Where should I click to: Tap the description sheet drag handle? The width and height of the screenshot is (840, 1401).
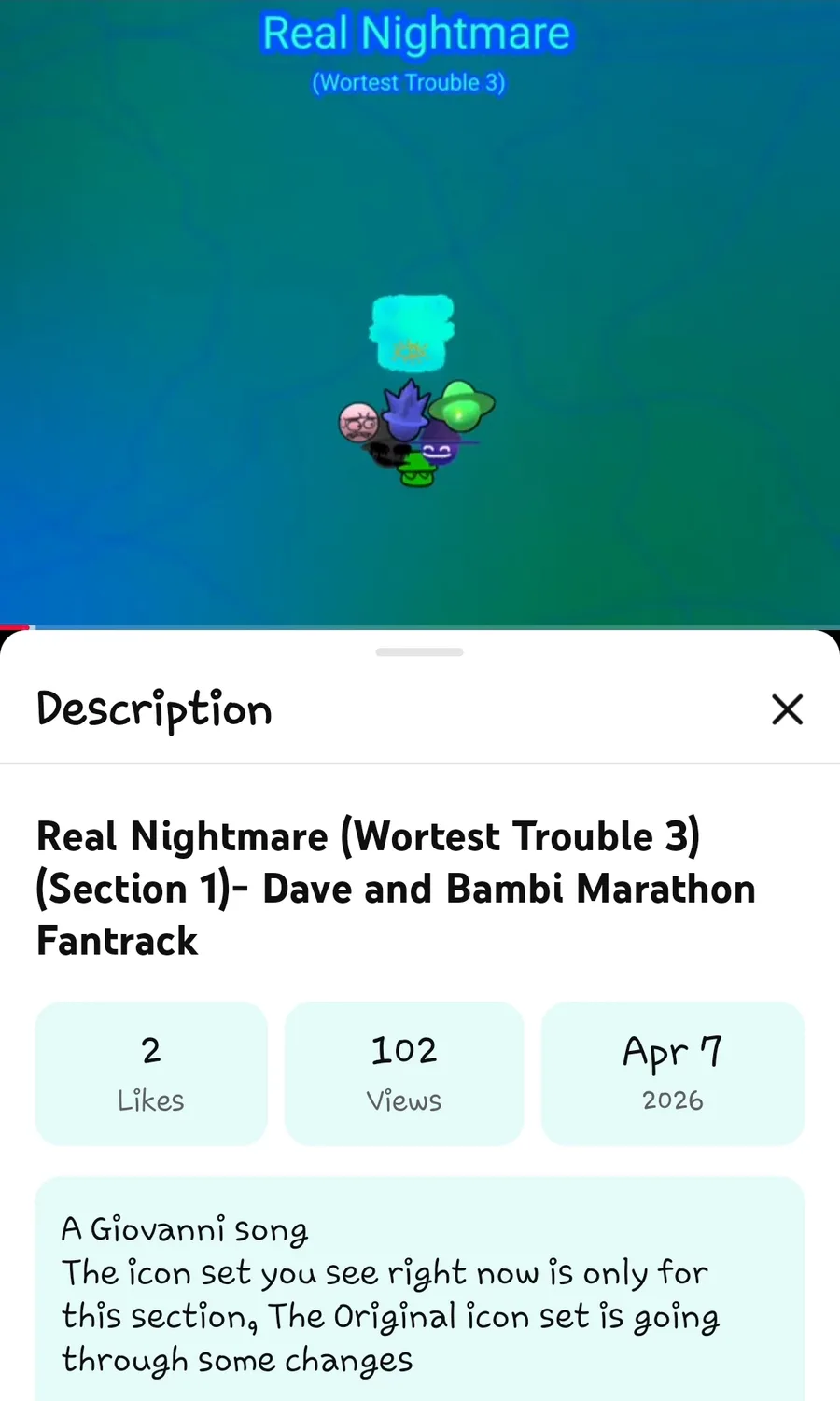click(x=420, y=652)
